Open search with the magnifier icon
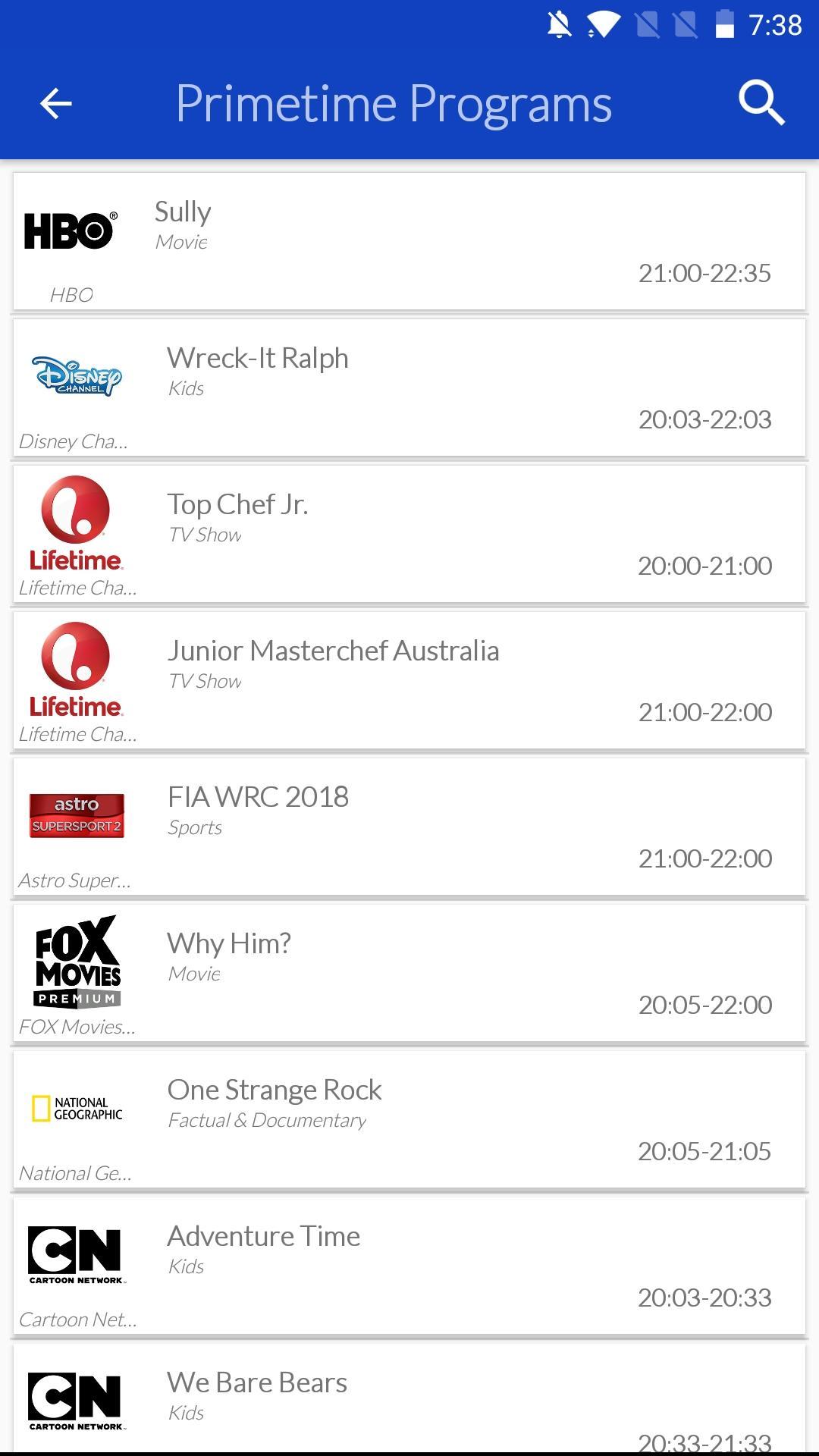The image size is (819, 1456). click(761, 103)
